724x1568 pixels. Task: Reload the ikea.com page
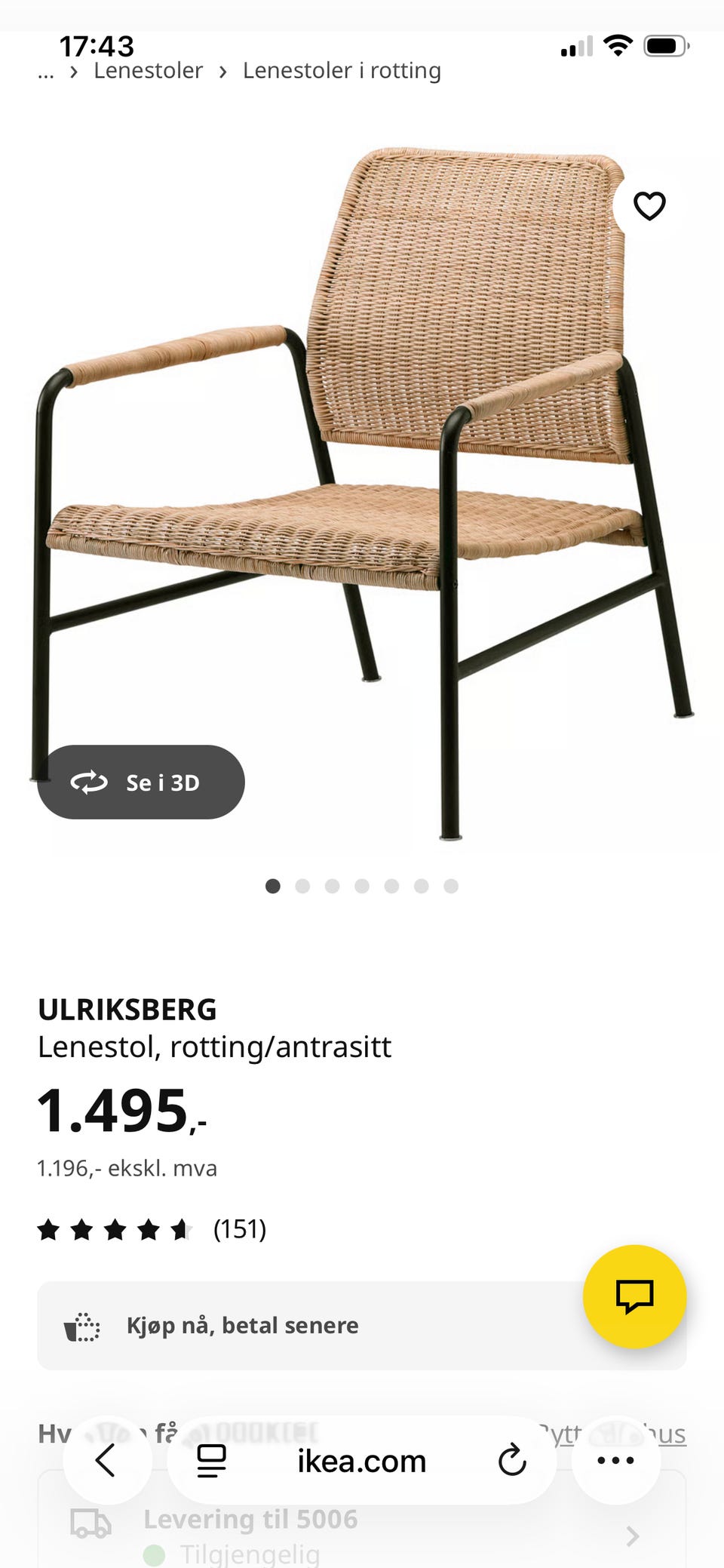point(511,1460)
